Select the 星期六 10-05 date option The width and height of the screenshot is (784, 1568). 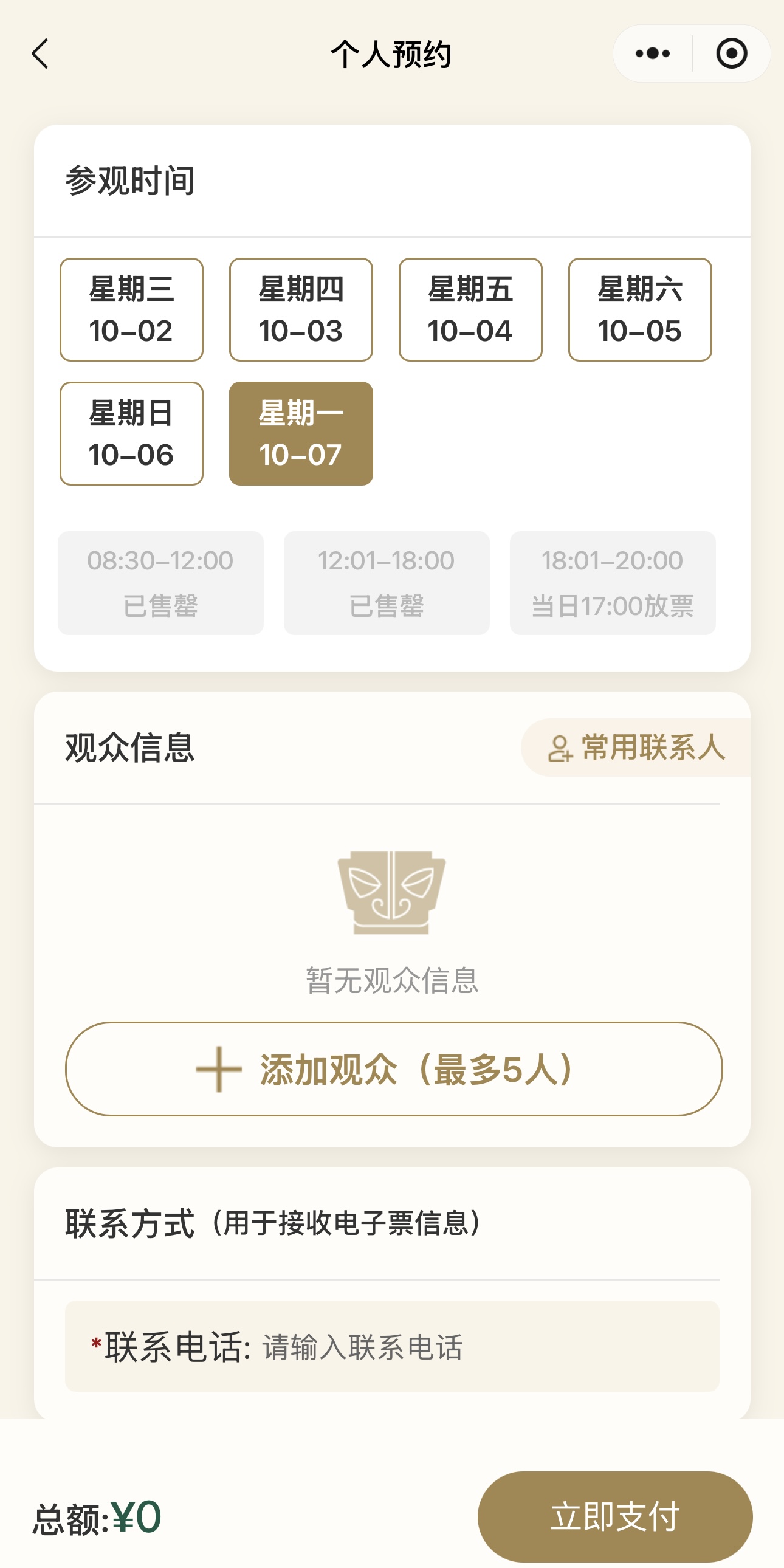[x=640, y=309]
